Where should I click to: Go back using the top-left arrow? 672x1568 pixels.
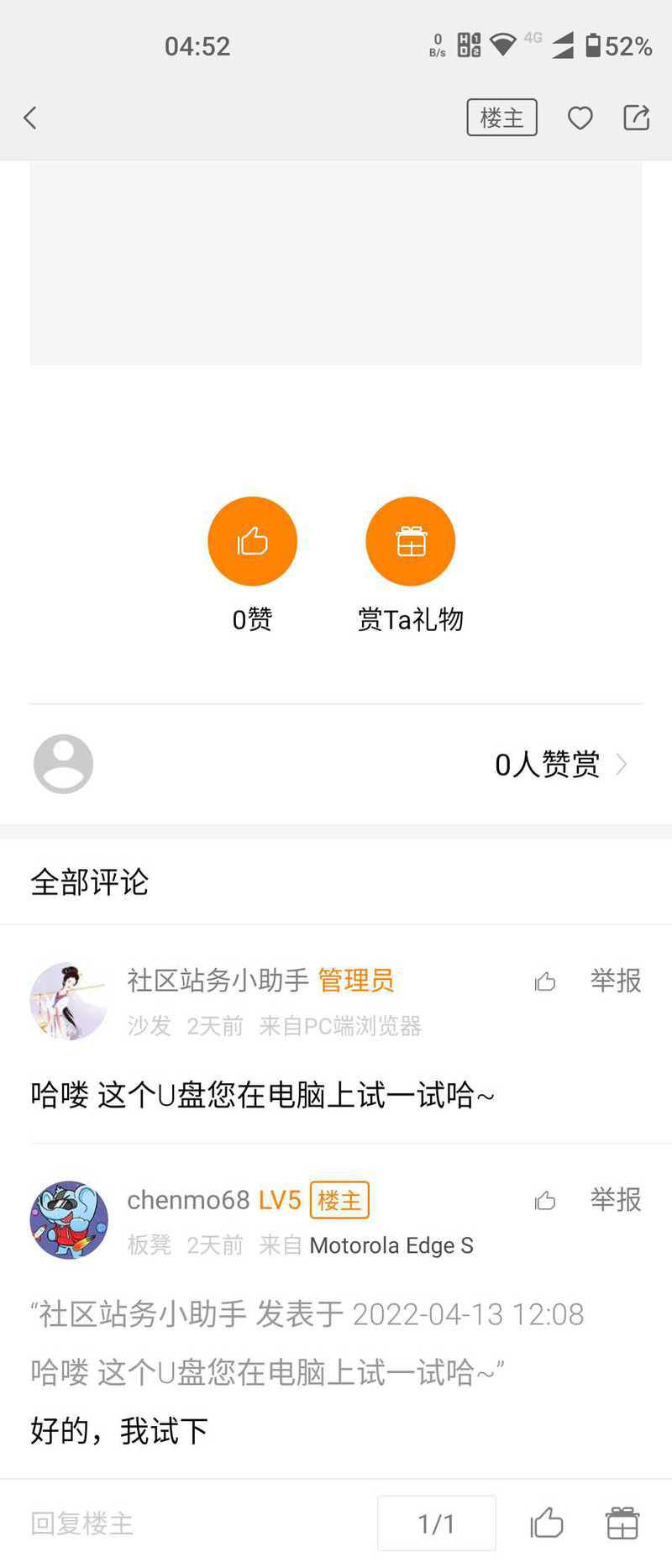pos(31,118)
